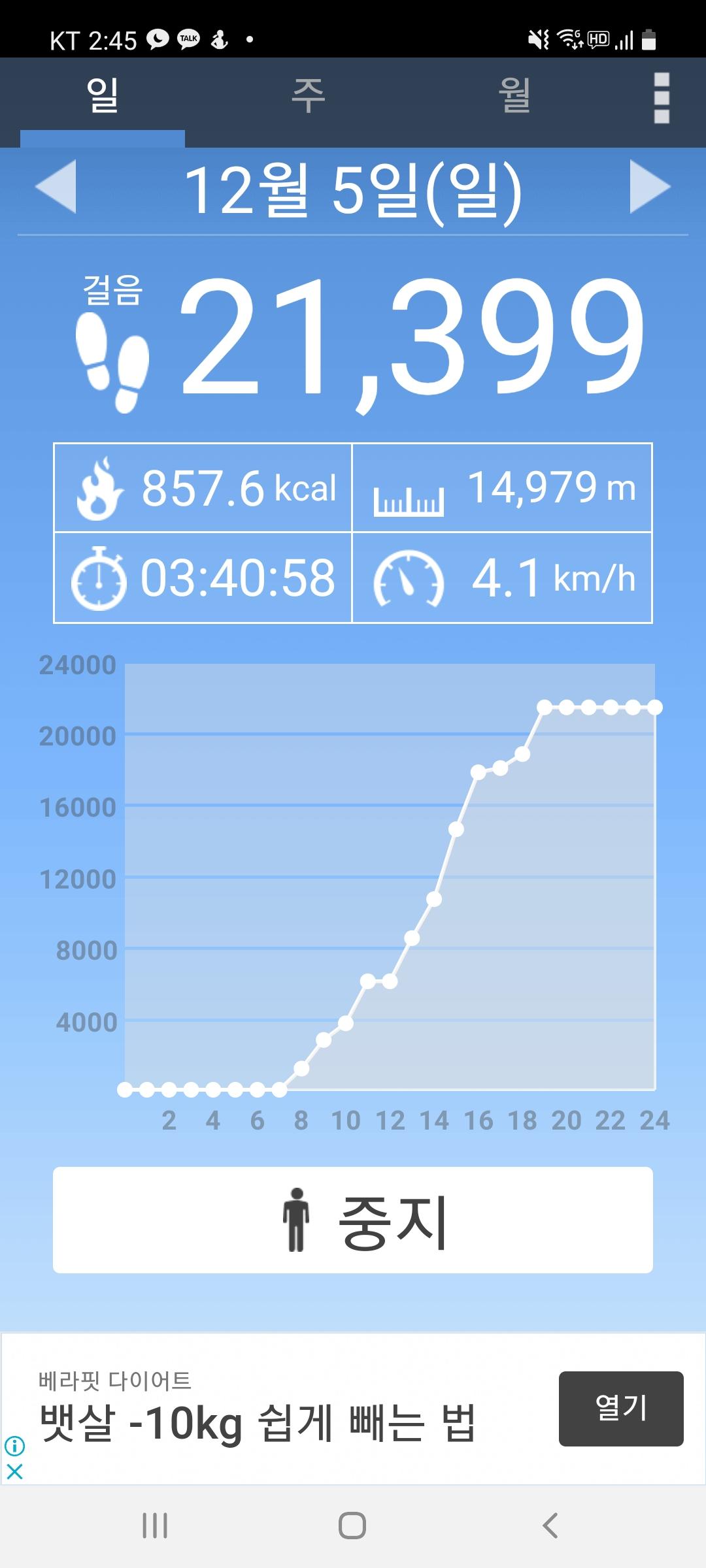This screenshot has height=1568, width=706.
Task: Go to the previous day
Action: coord(56,187)
